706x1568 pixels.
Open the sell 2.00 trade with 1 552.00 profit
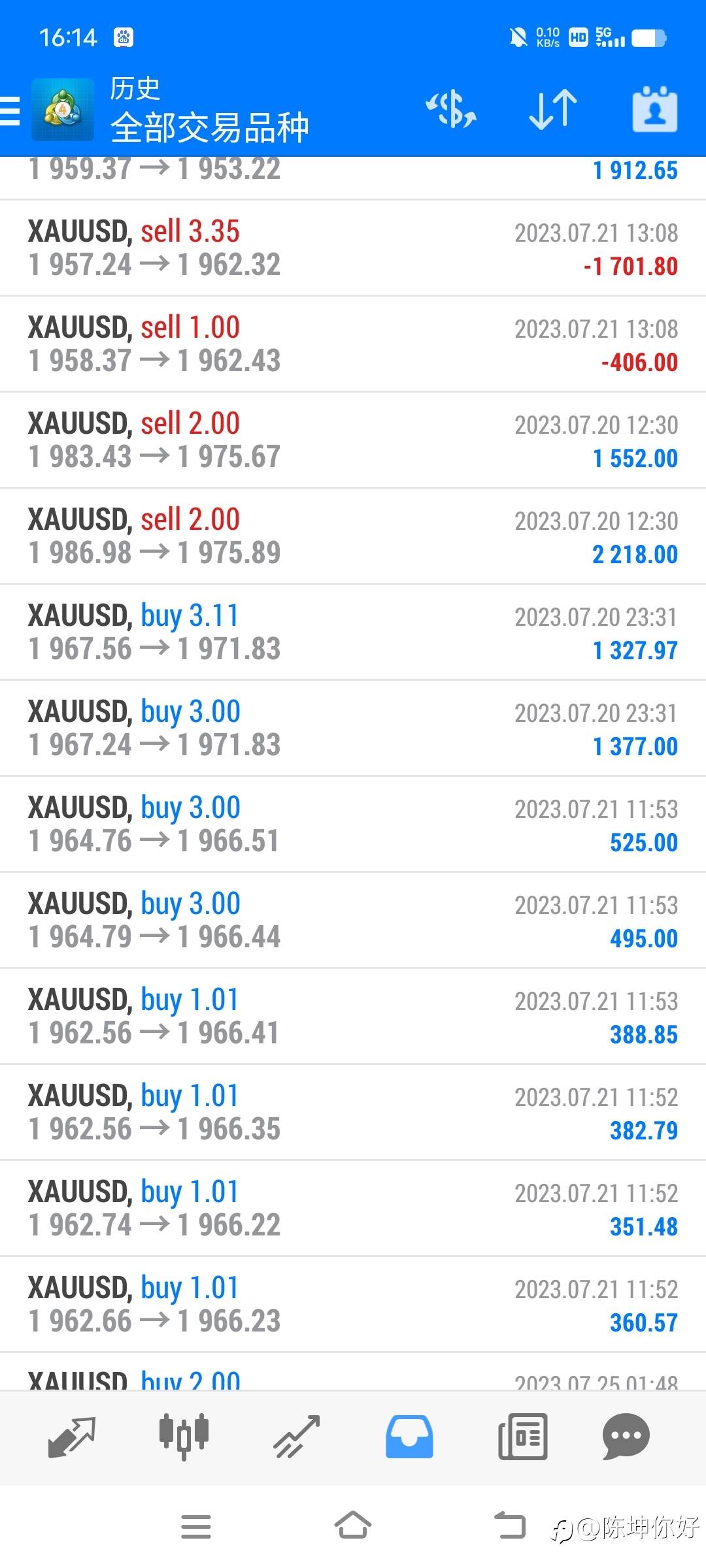[353, 440]
